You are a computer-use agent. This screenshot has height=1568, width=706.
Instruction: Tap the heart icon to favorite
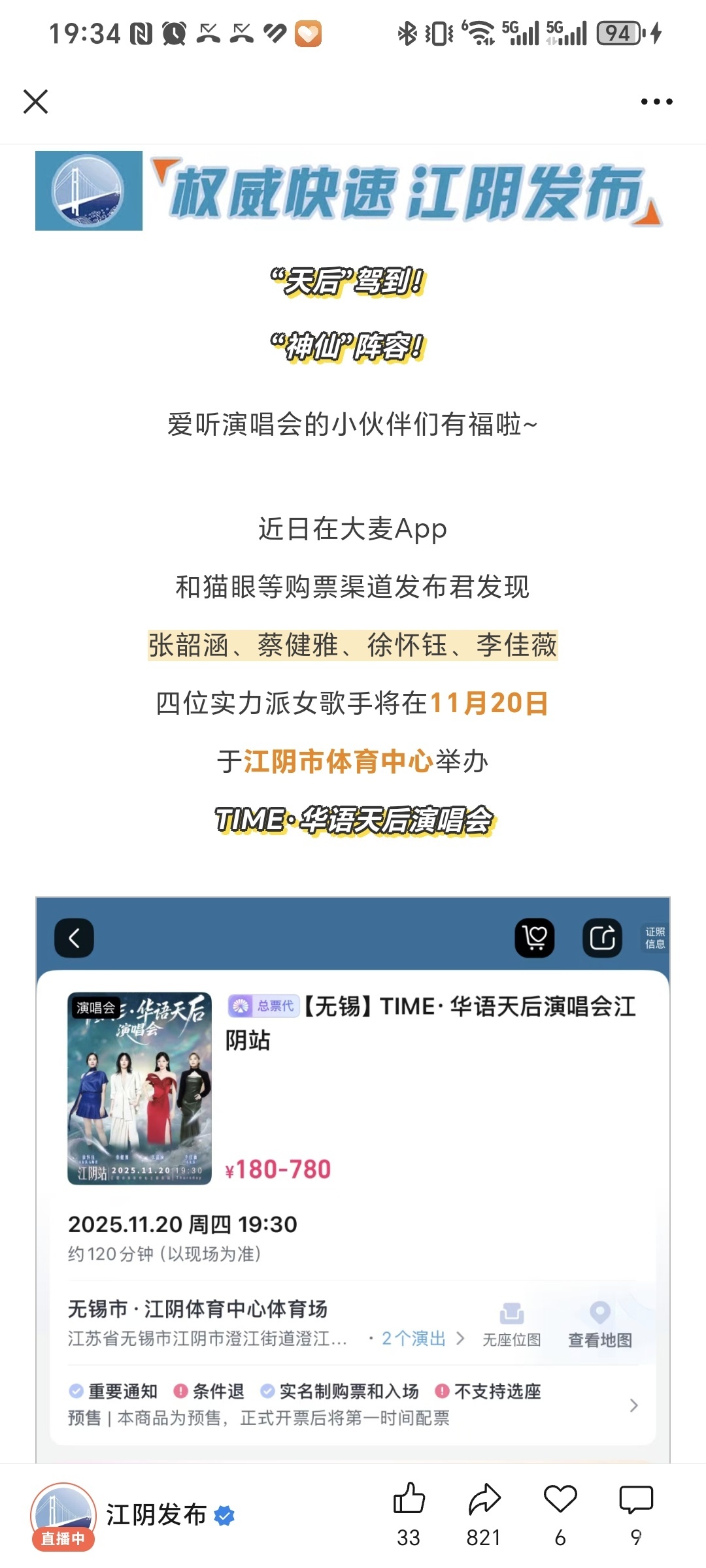click(x=560, y=1499)
